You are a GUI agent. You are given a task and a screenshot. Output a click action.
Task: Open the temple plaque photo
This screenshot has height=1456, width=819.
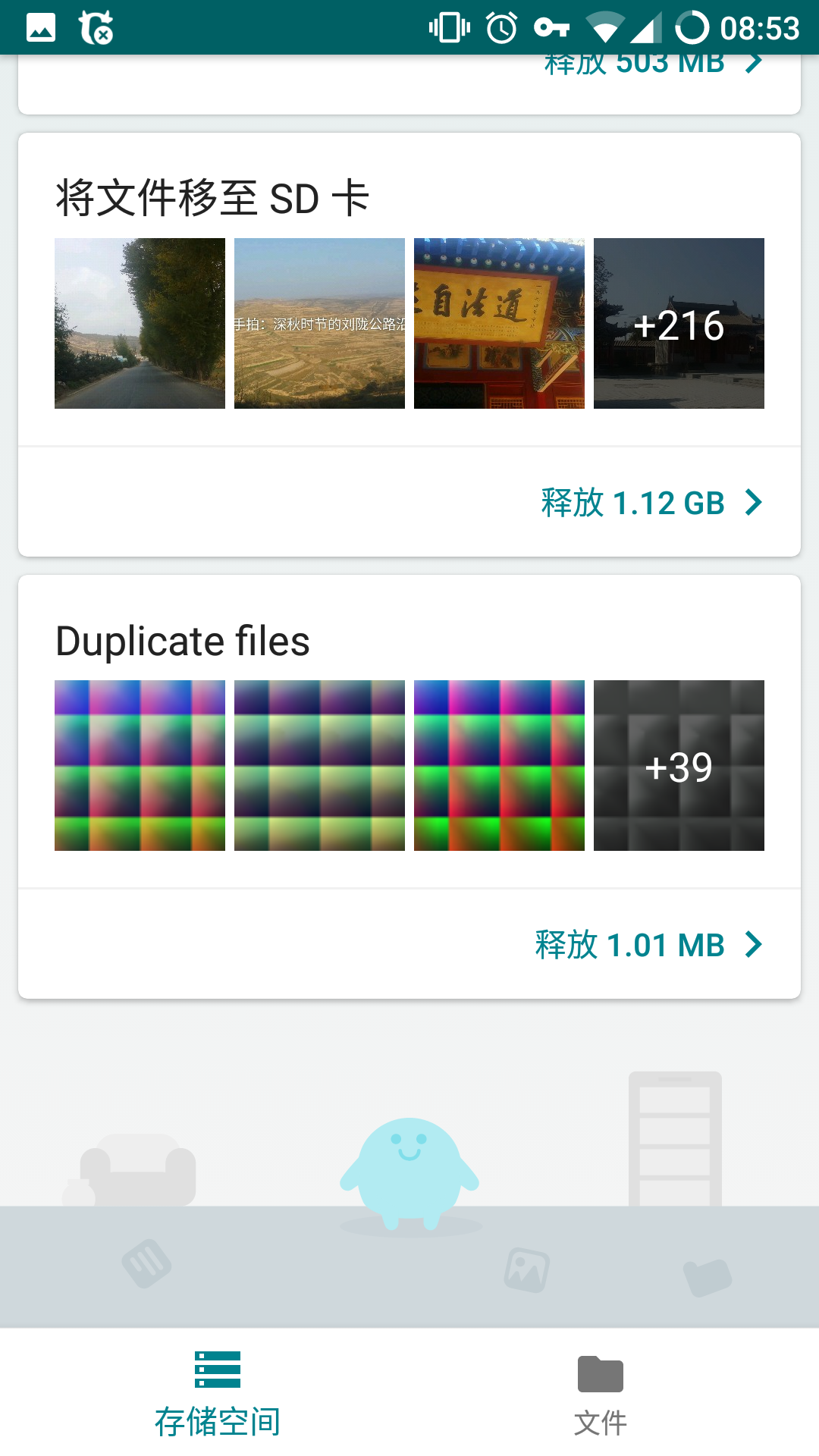point(499,324)
